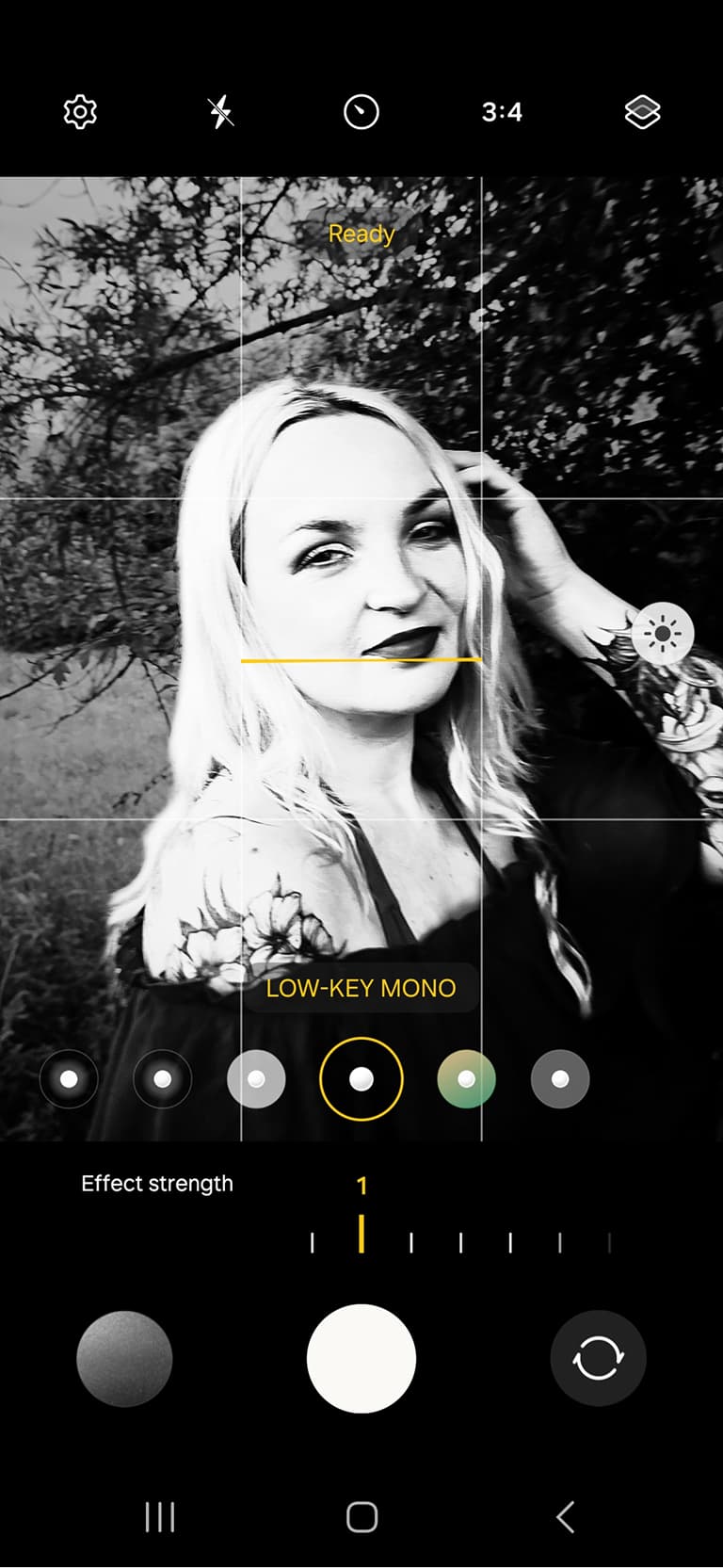Choose the light gray effect circle
The width and height of the screenshot is (723, 1568).
click(x=256, y=1079)
